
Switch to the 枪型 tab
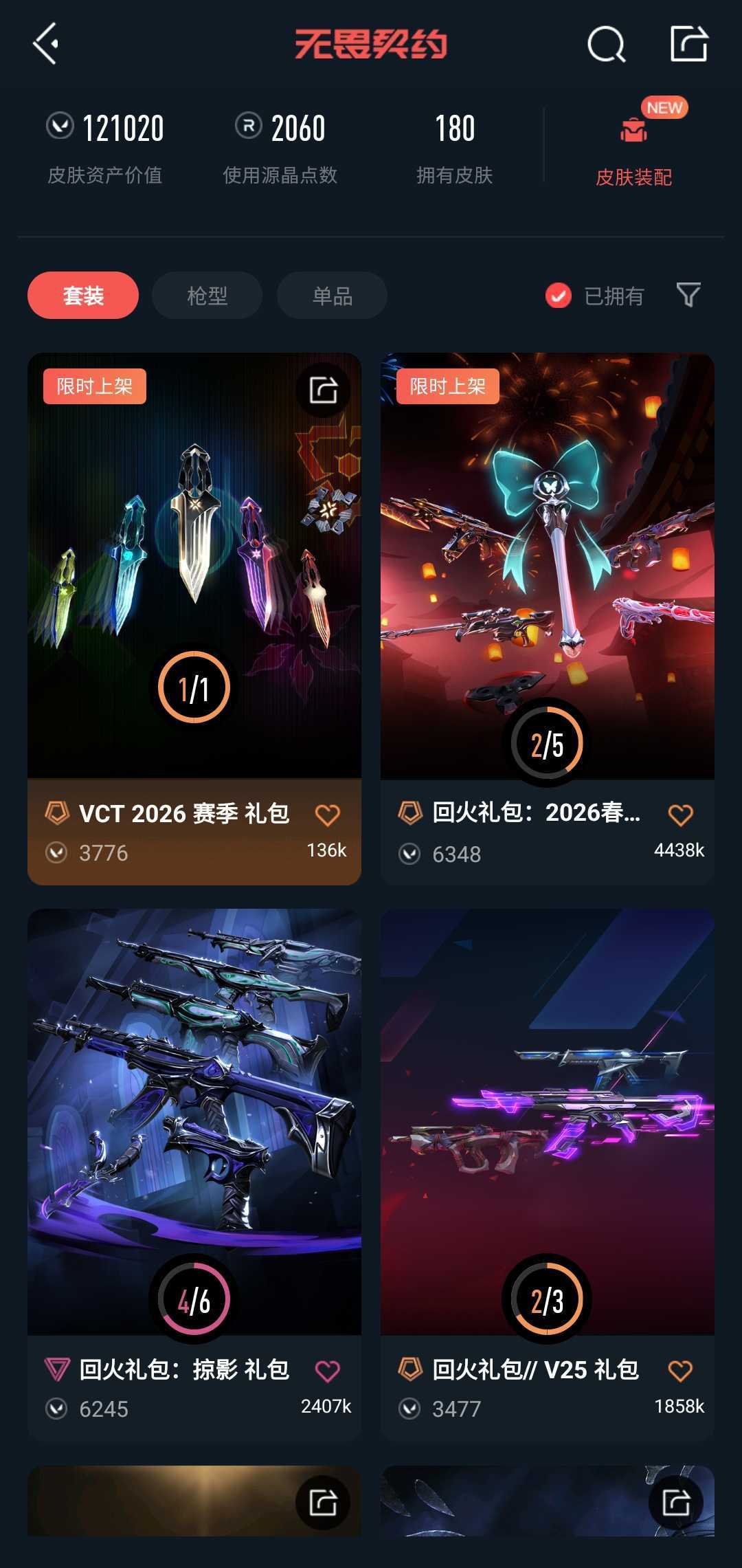coord(207,296)
